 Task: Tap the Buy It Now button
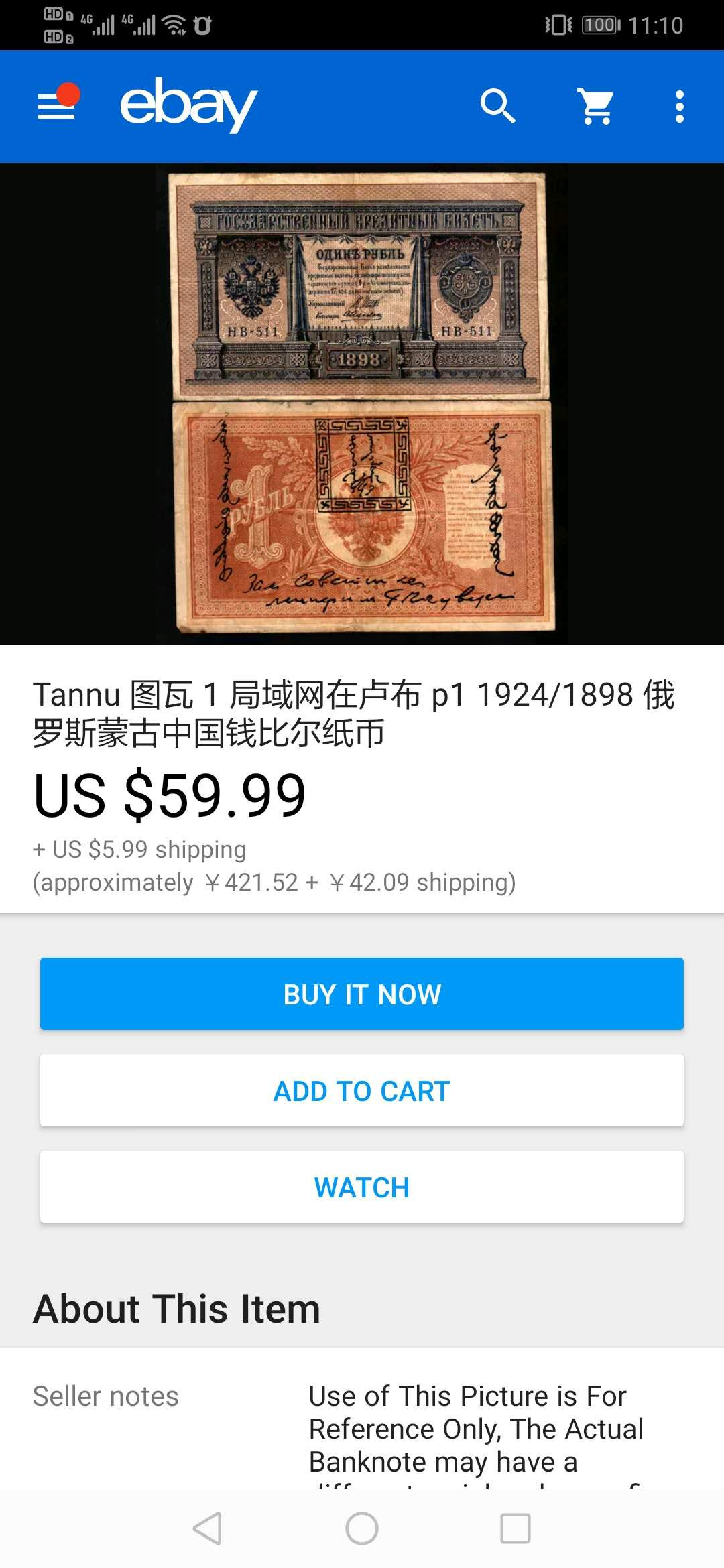pos(362,994)
